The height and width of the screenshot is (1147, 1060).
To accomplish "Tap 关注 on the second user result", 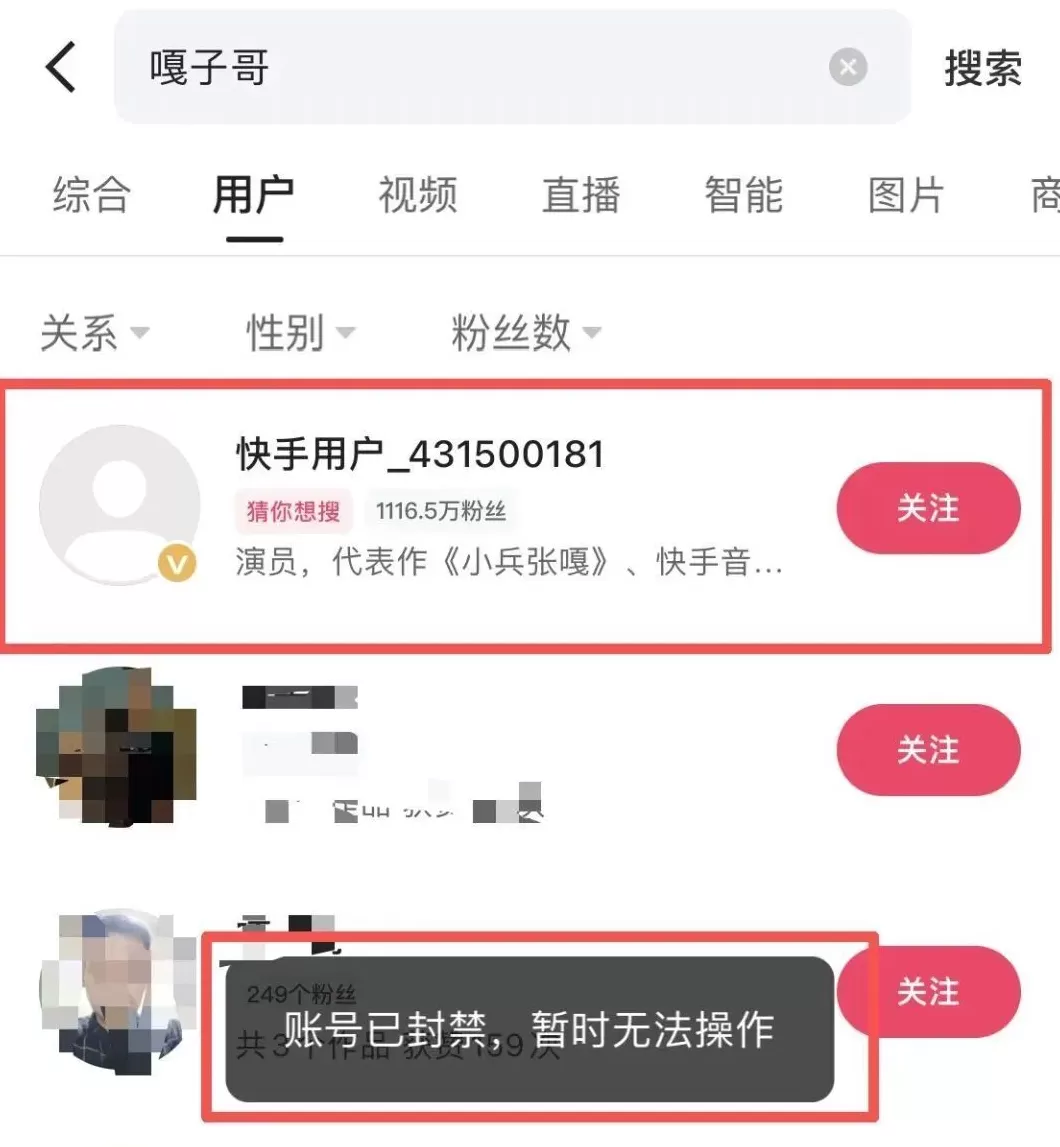I will point(928,750).
